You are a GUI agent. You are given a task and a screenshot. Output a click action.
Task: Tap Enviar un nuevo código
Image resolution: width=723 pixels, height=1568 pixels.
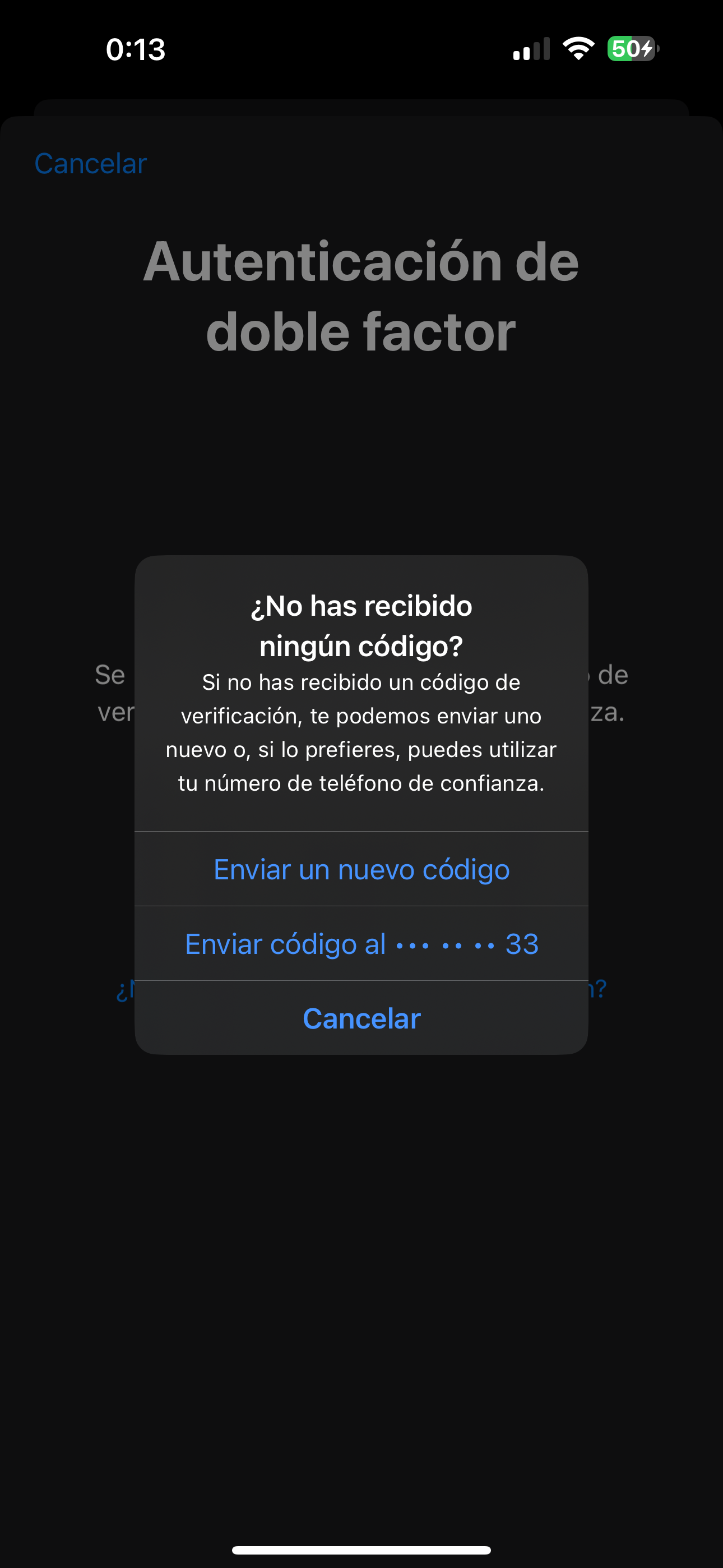(361, 869)
